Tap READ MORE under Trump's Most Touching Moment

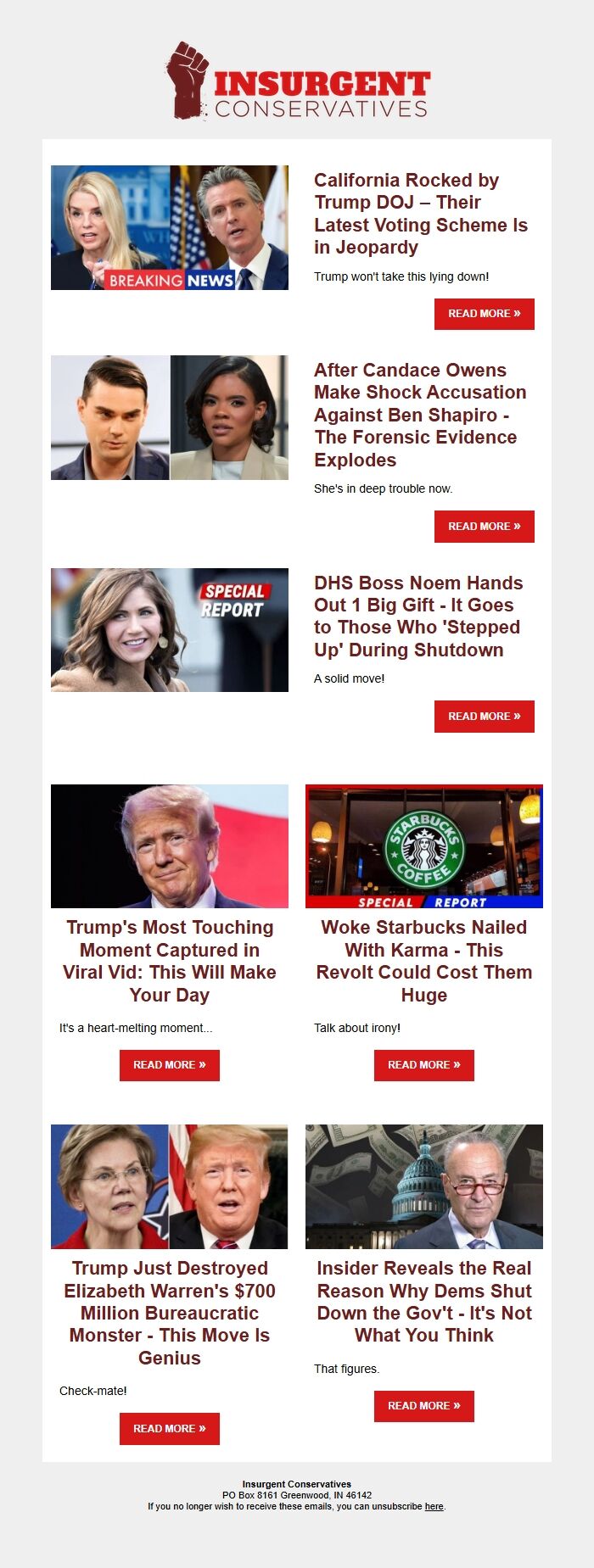click(170, 1065)
